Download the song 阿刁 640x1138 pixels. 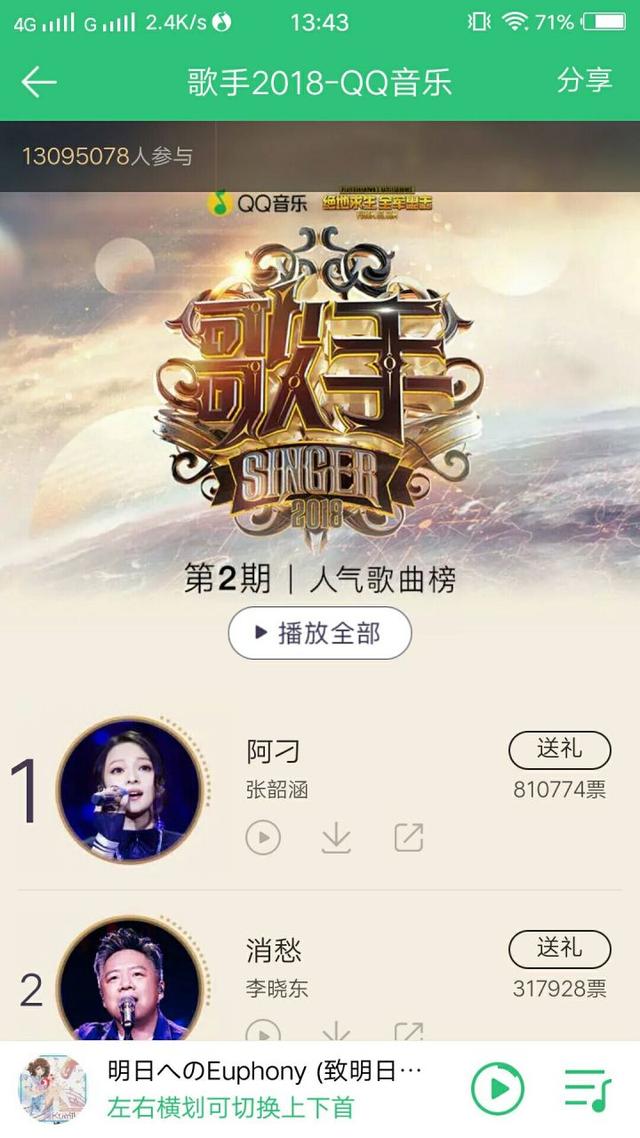(336, 838)
